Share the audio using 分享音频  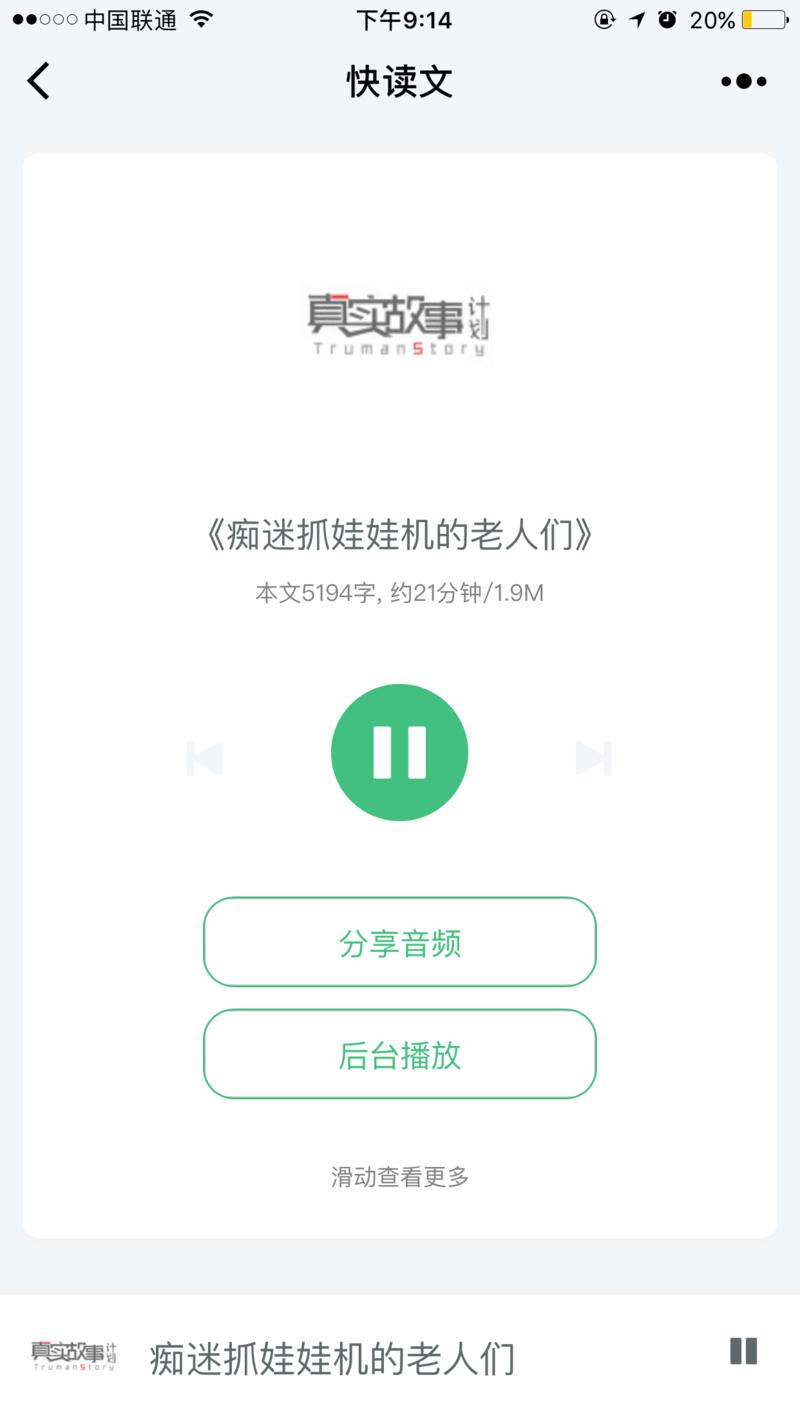tap(400, 941)
